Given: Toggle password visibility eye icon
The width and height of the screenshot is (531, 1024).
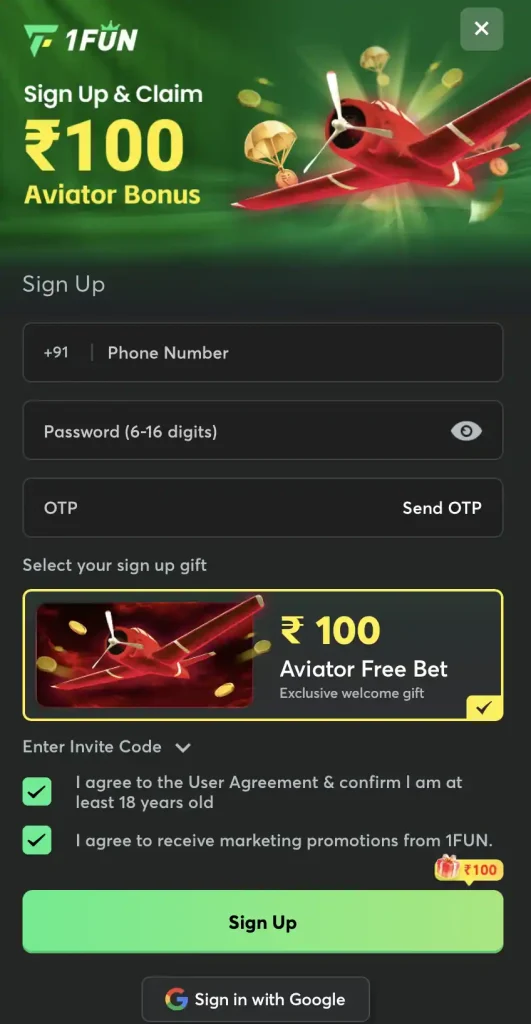Looking at the screenshot, I should pyautogui.click(x=466, y=431).
